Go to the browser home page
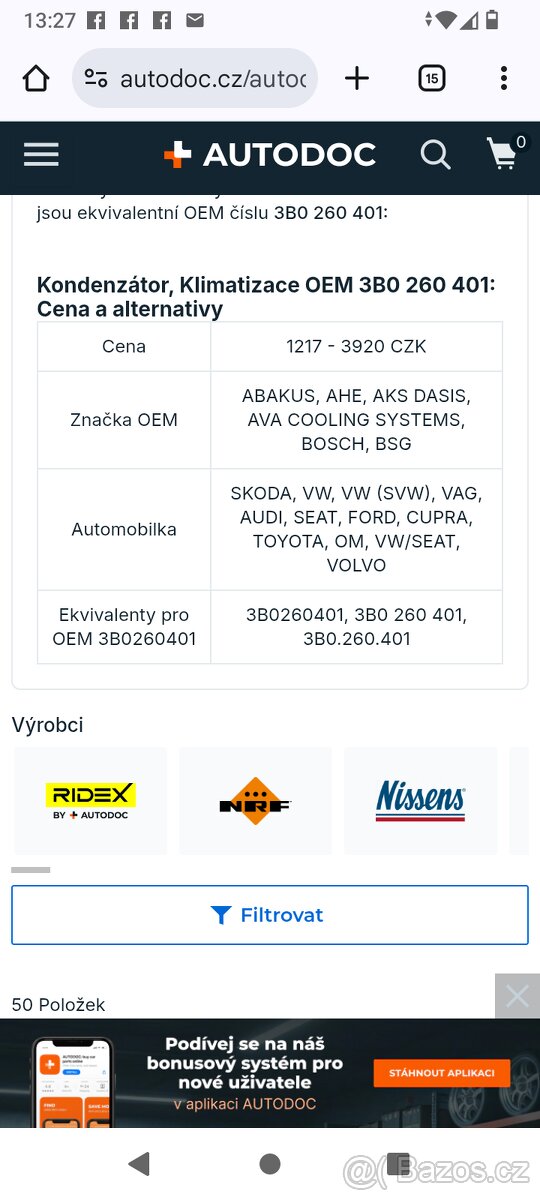 (x=36, y=79)
